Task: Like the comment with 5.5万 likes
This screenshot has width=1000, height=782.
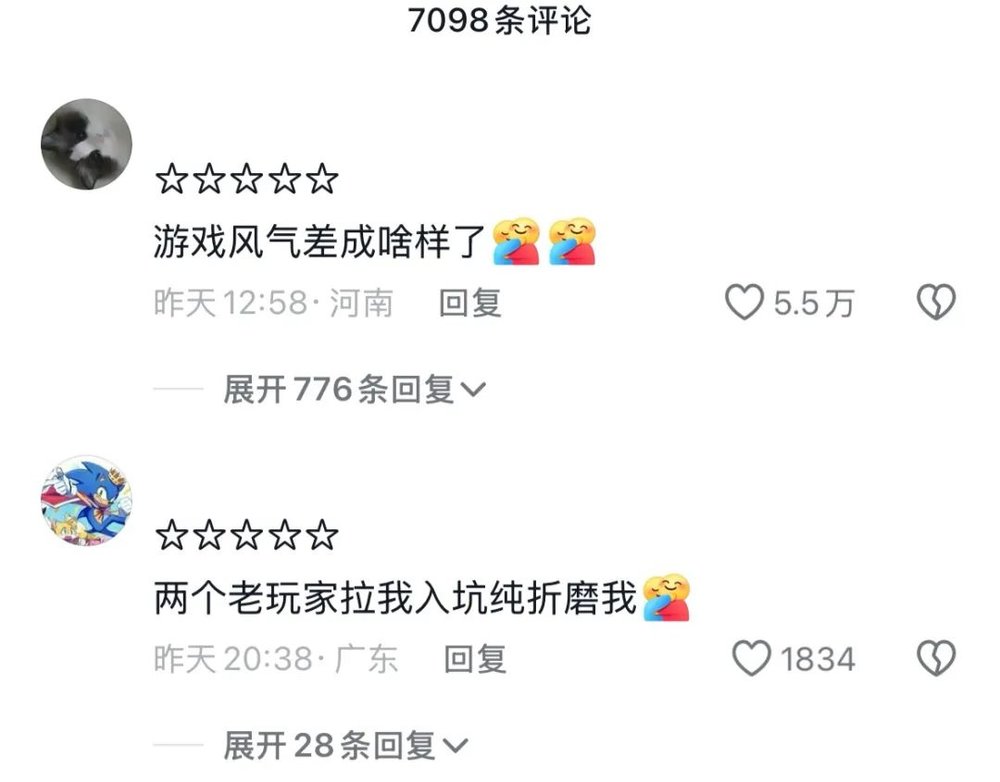Action: [744, 303]
